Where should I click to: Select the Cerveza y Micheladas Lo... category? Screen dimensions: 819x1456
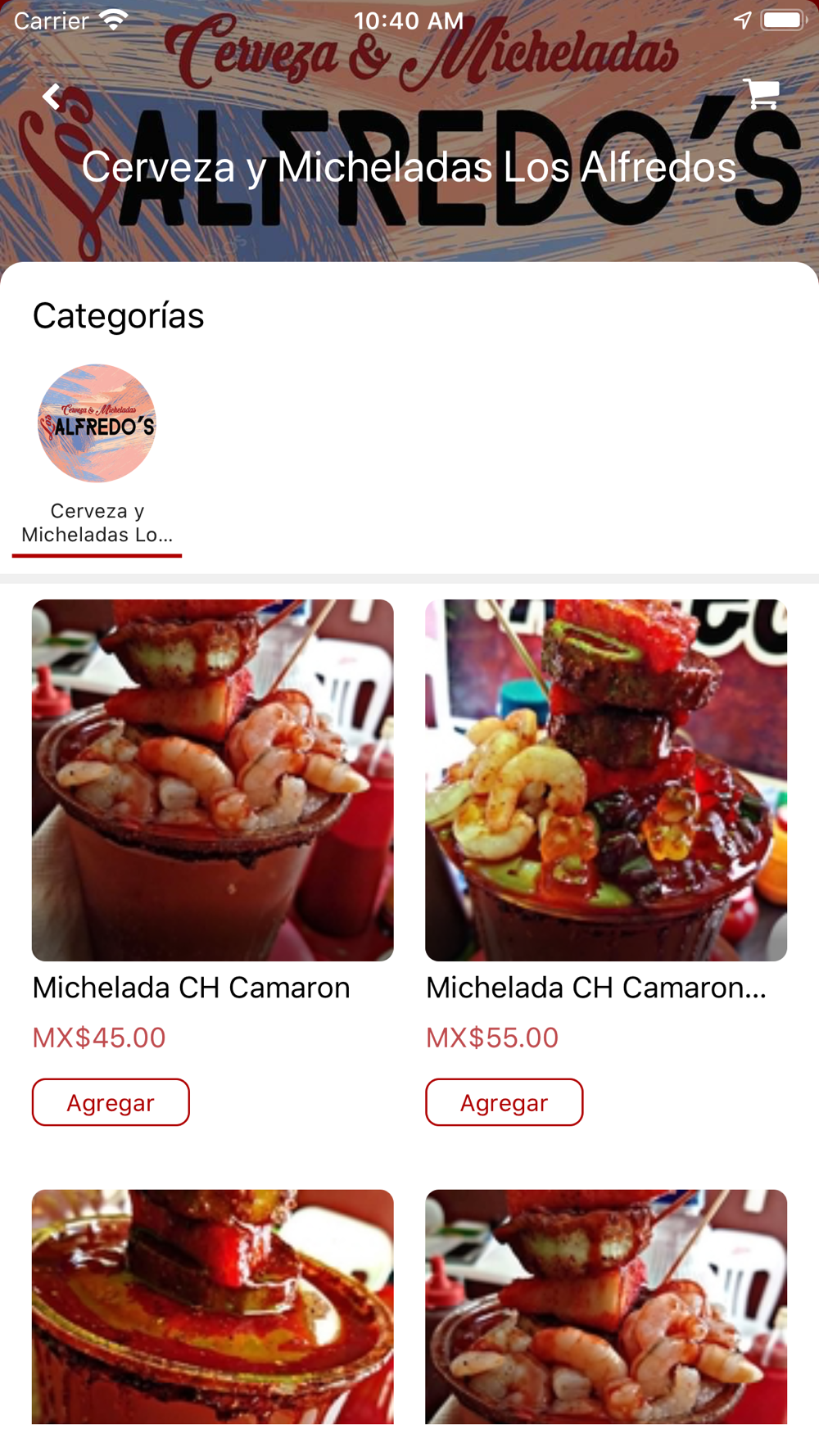97,454
